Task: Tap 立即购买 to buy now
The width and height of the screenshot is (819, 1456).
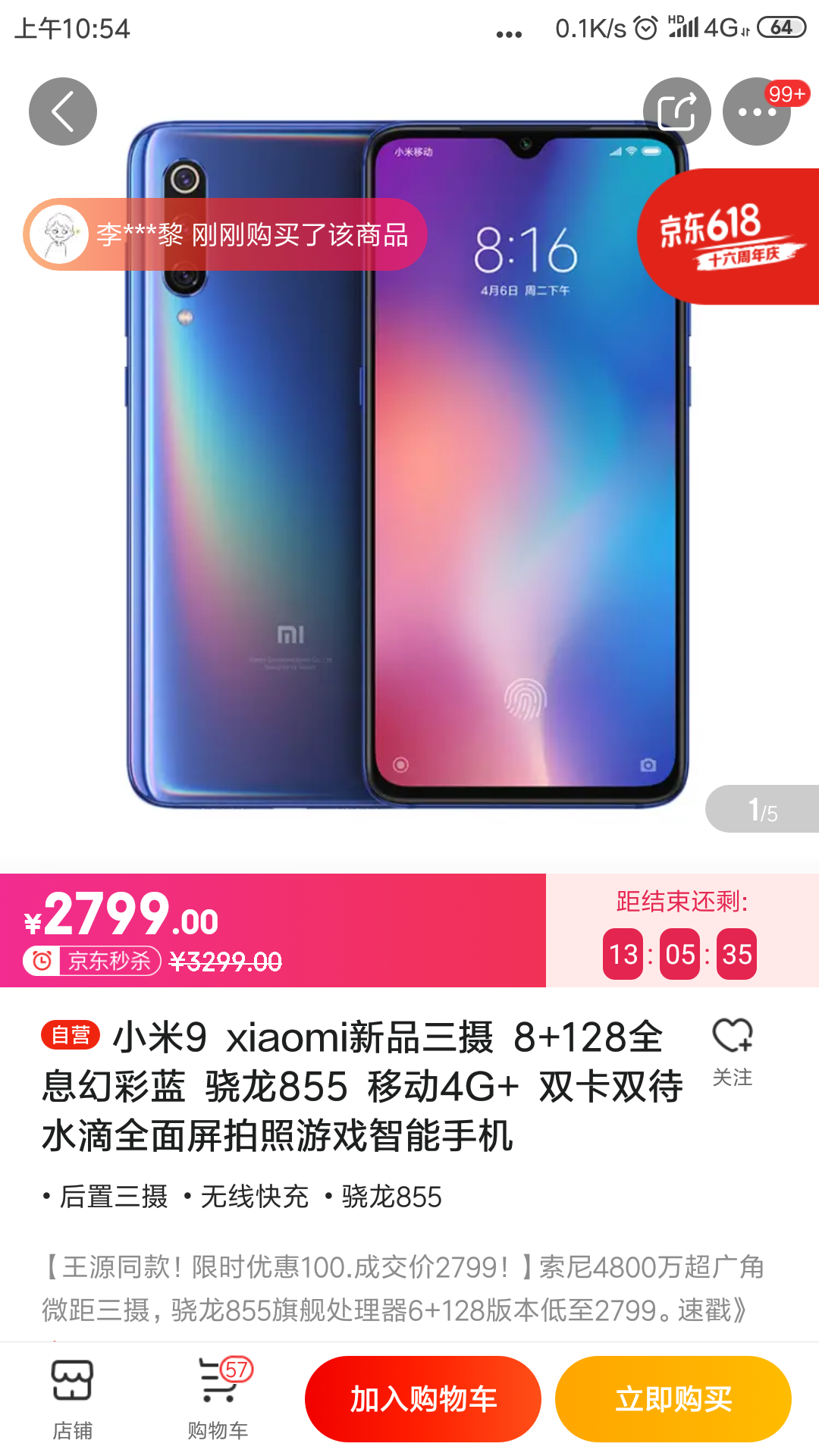Action: click(x=673, y=1399)
